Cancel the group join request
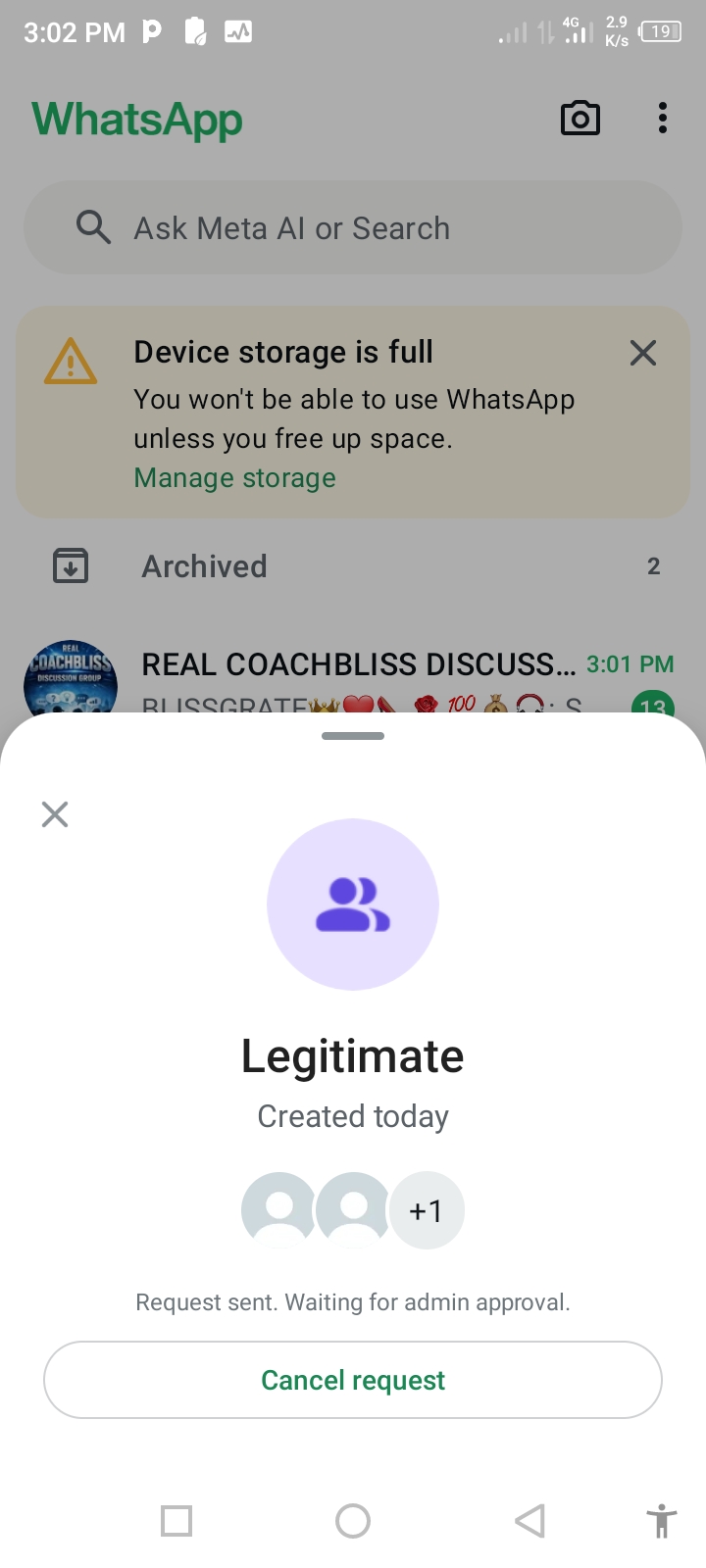Image resolution: width=706 pixels, height=1568 pixels. click(353, 1380)
